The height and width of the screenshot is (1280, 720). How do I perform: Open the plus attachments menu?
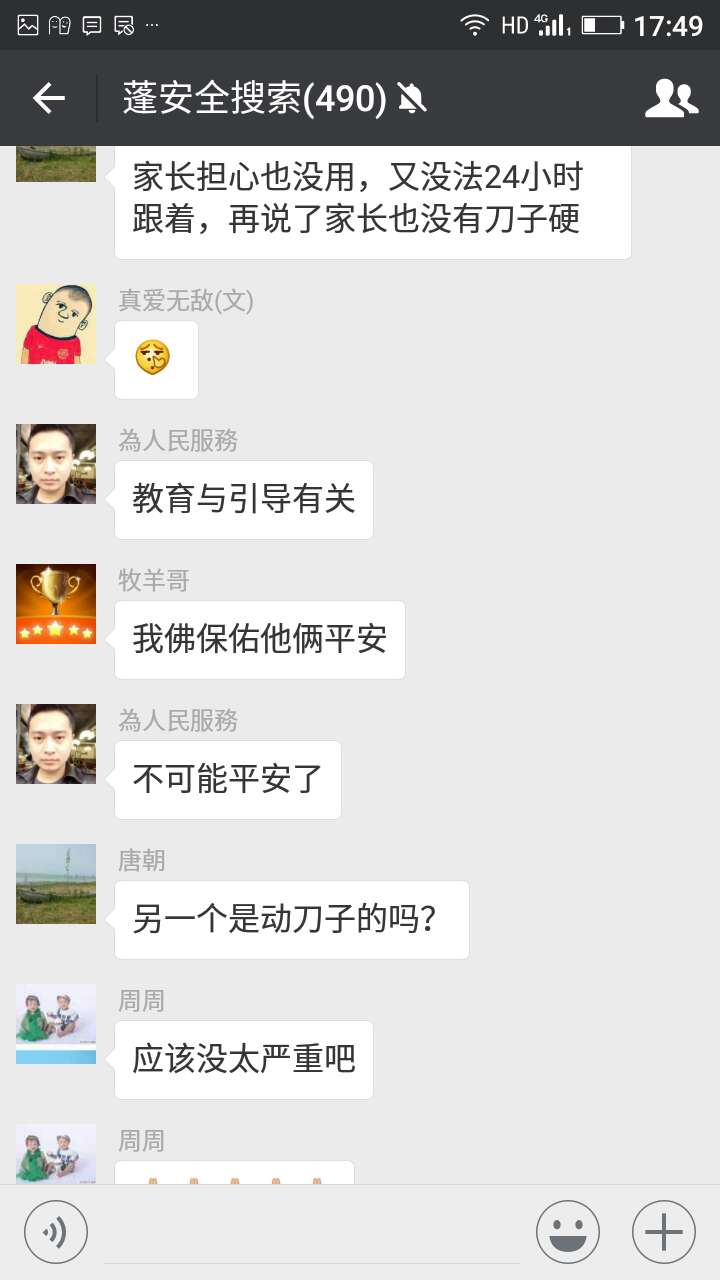point(664,1232)
